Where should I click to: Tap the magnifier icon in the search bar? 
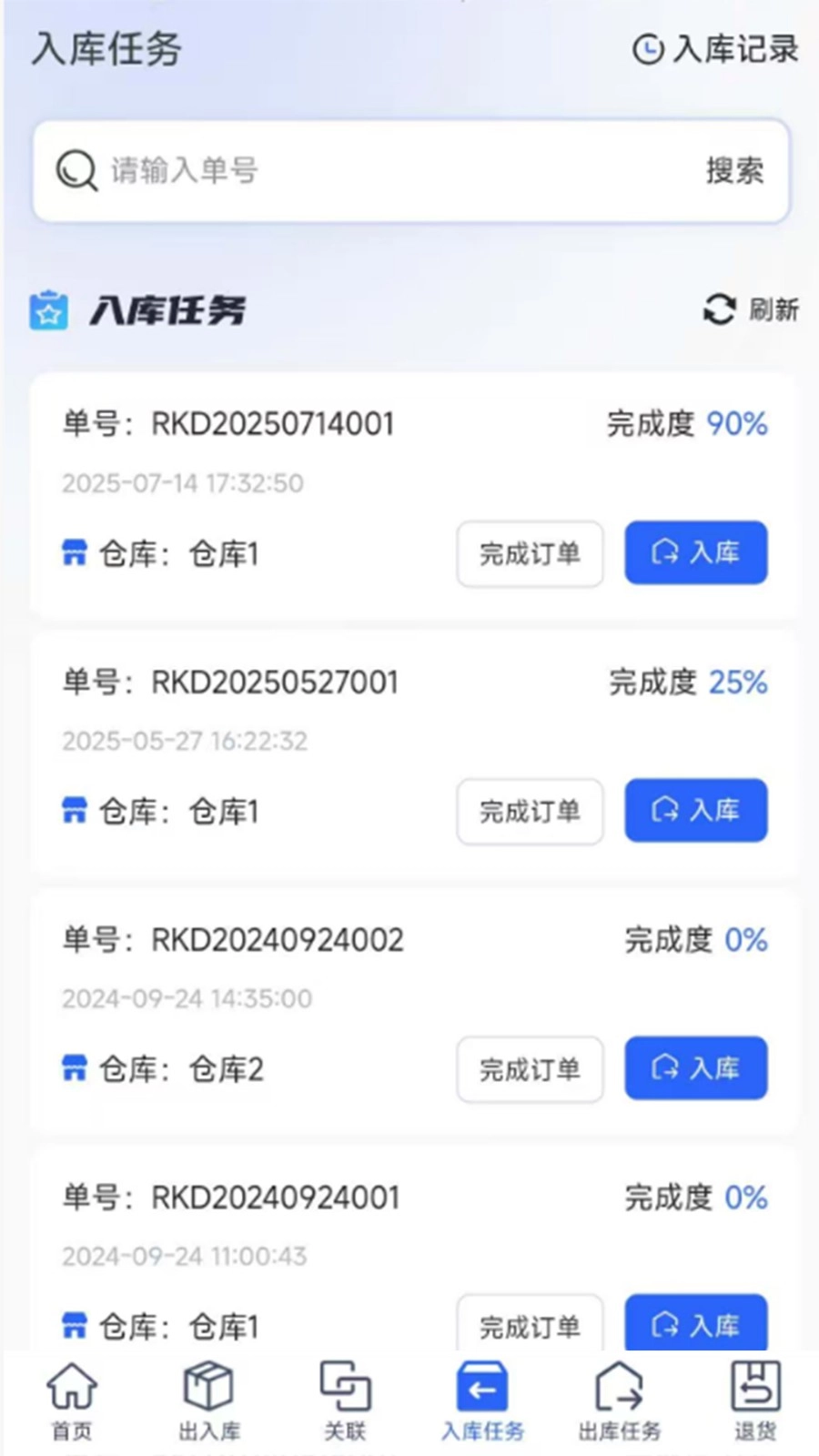(76, 170)
